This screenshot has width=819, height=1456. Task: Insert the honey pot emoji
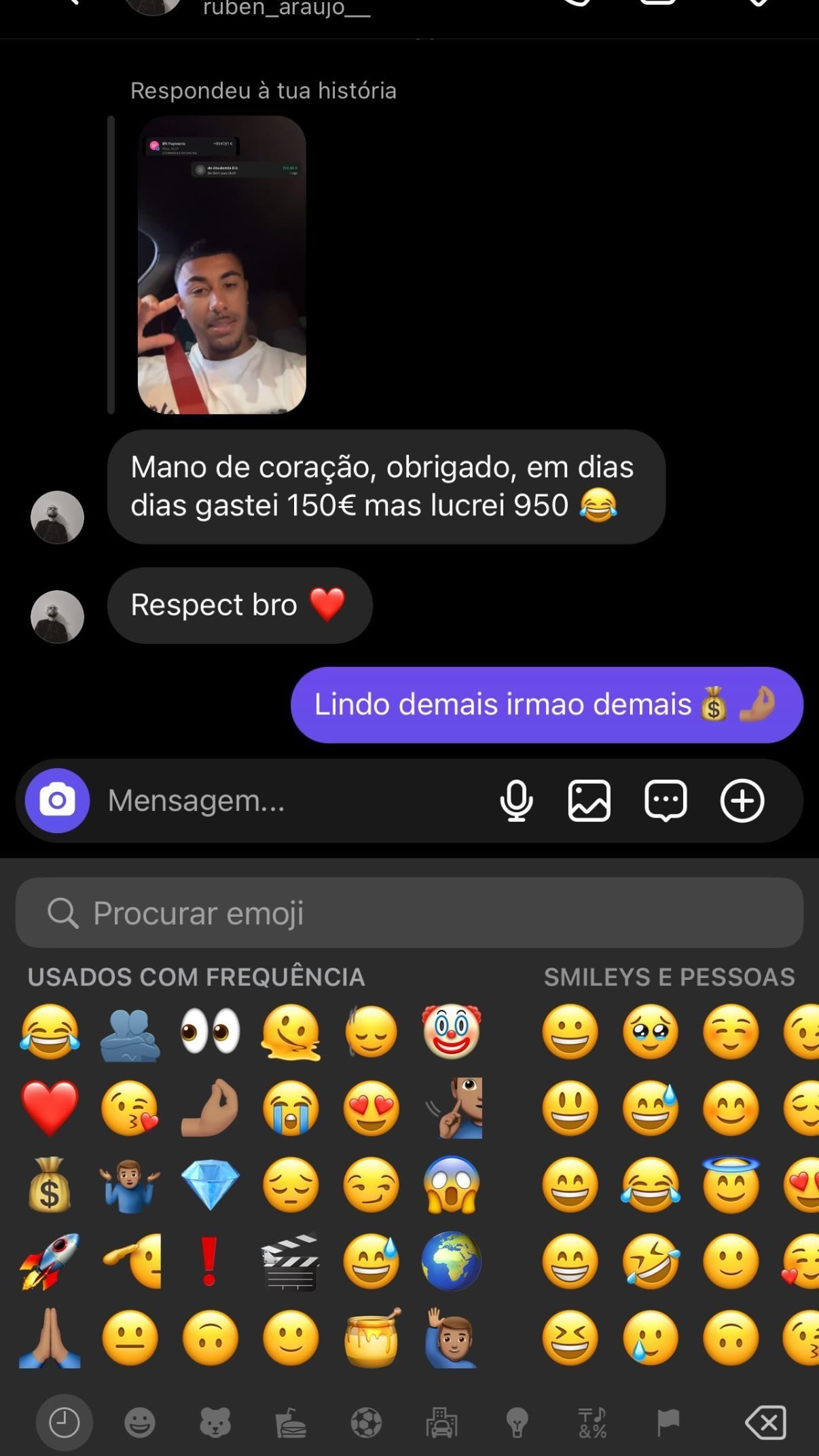[x=371, y=1338]
